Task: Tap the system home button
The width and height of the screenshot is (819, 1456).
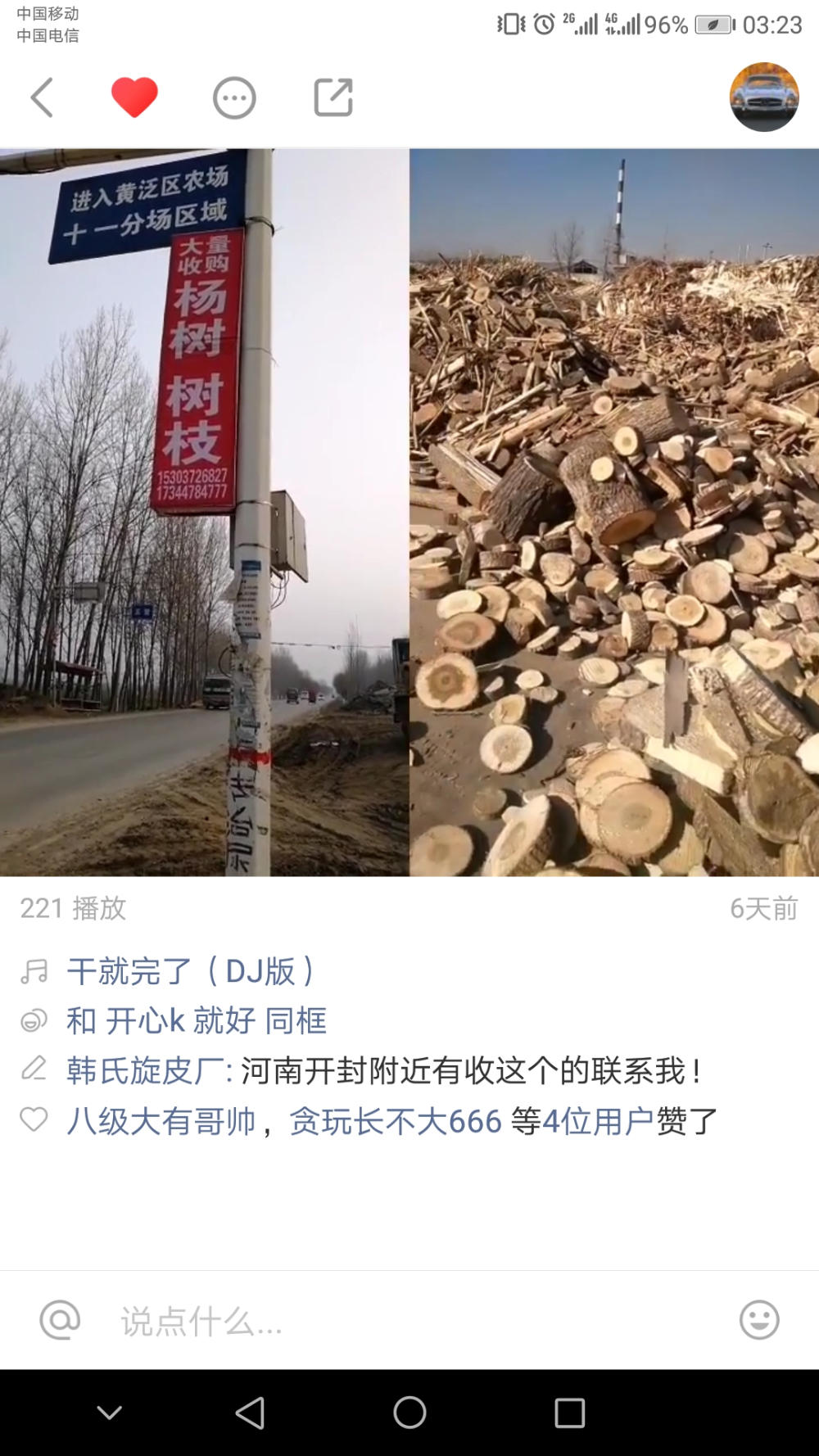Action: (x=409, y=1413)
